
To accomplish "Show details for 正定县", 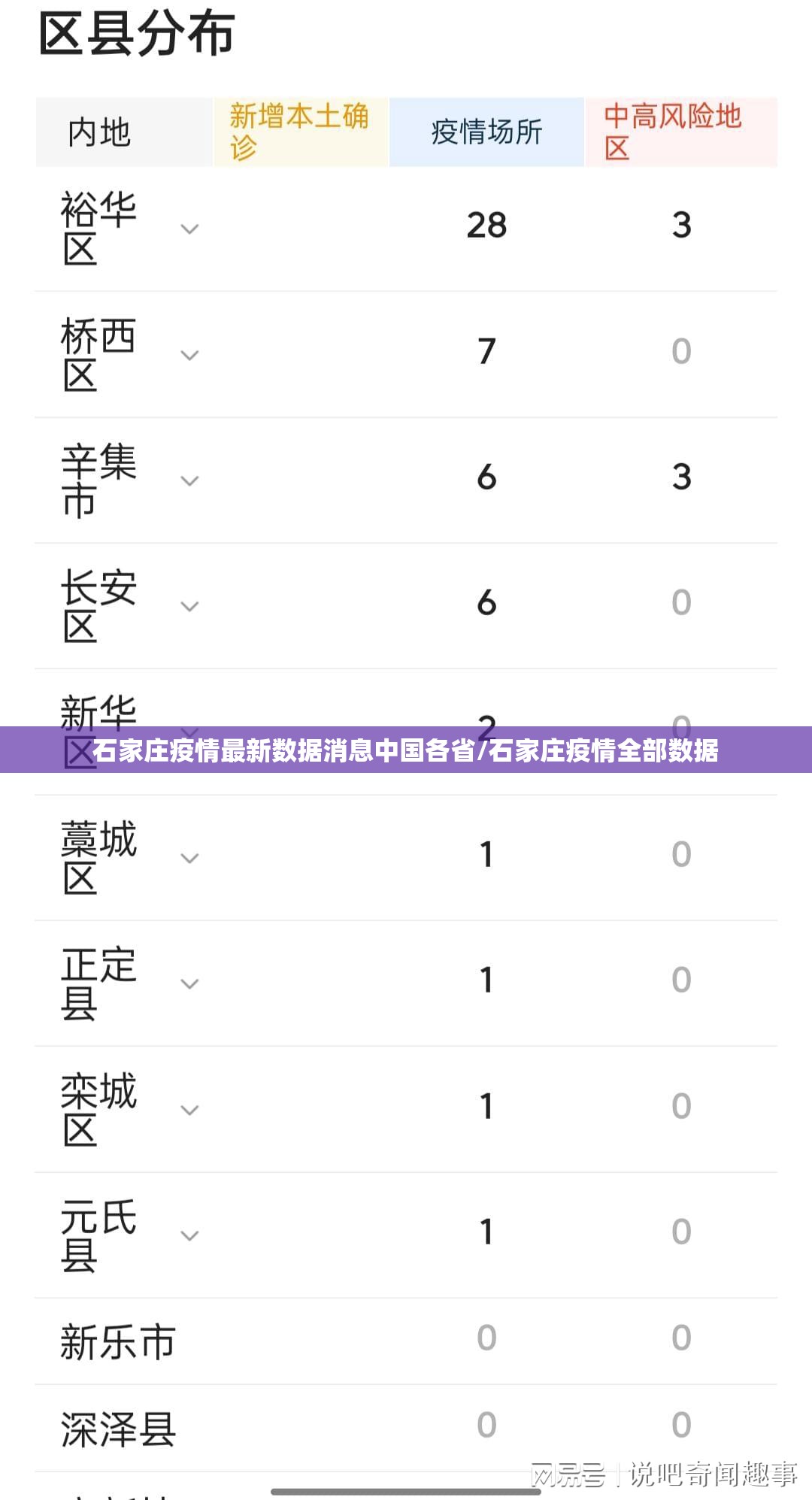I will pos(189,983).
